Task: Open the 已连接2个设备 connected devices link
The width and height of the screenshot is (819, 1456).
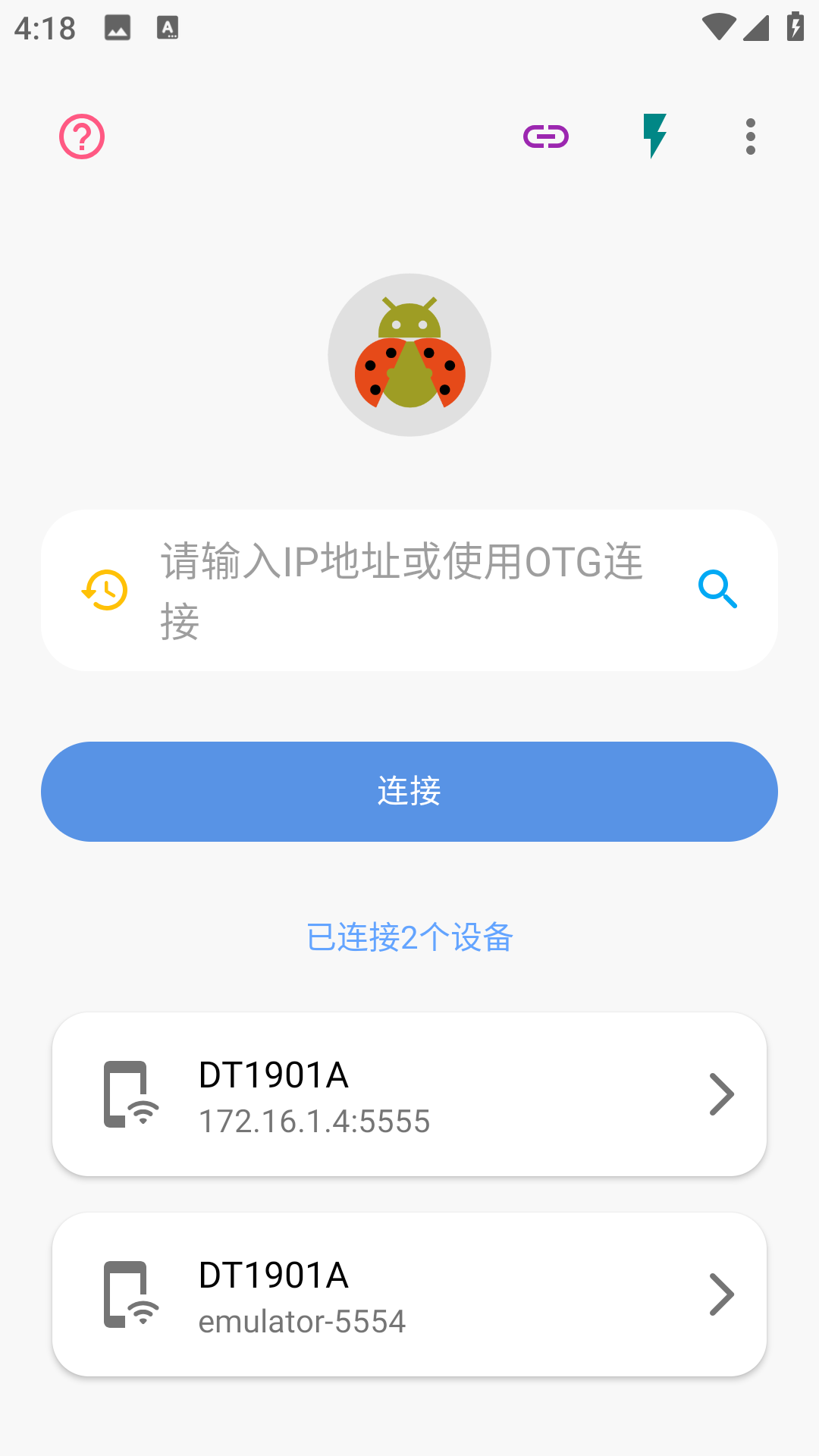Action: click(x=409, y=937)
